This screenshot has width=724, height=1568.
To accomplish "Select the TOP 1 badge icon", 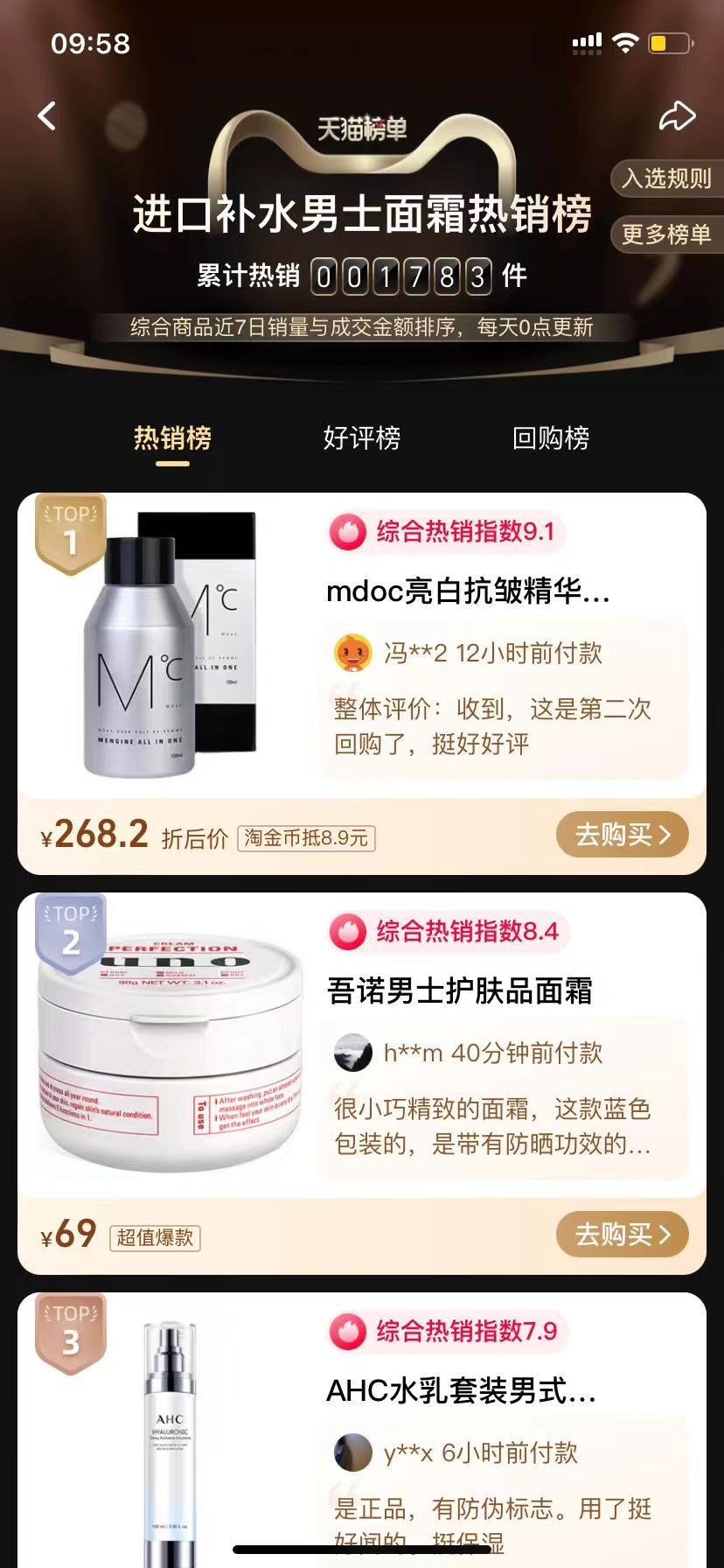I will (x=73, y=530).
